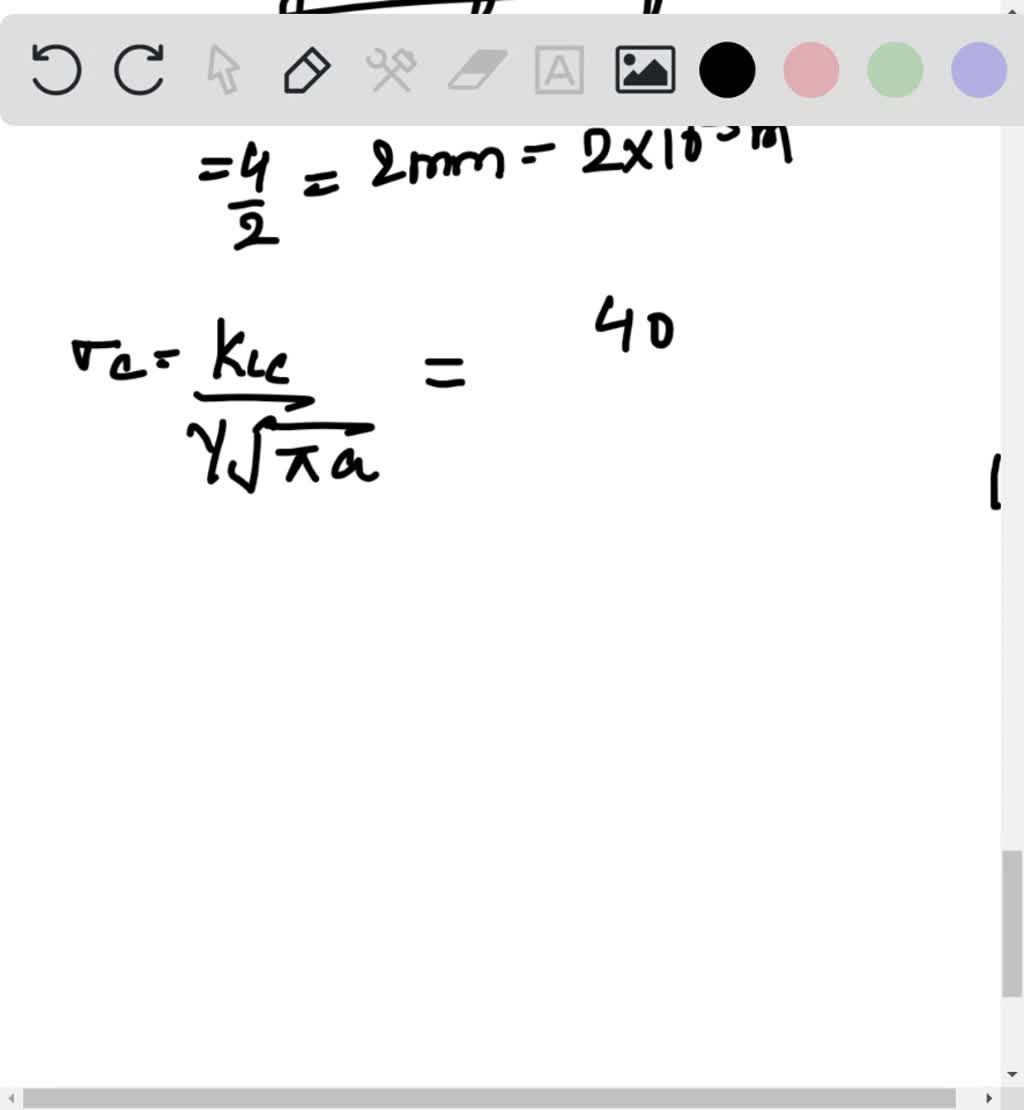Select the text tool
This screenshot has height=1110, width=1024.
560,70
